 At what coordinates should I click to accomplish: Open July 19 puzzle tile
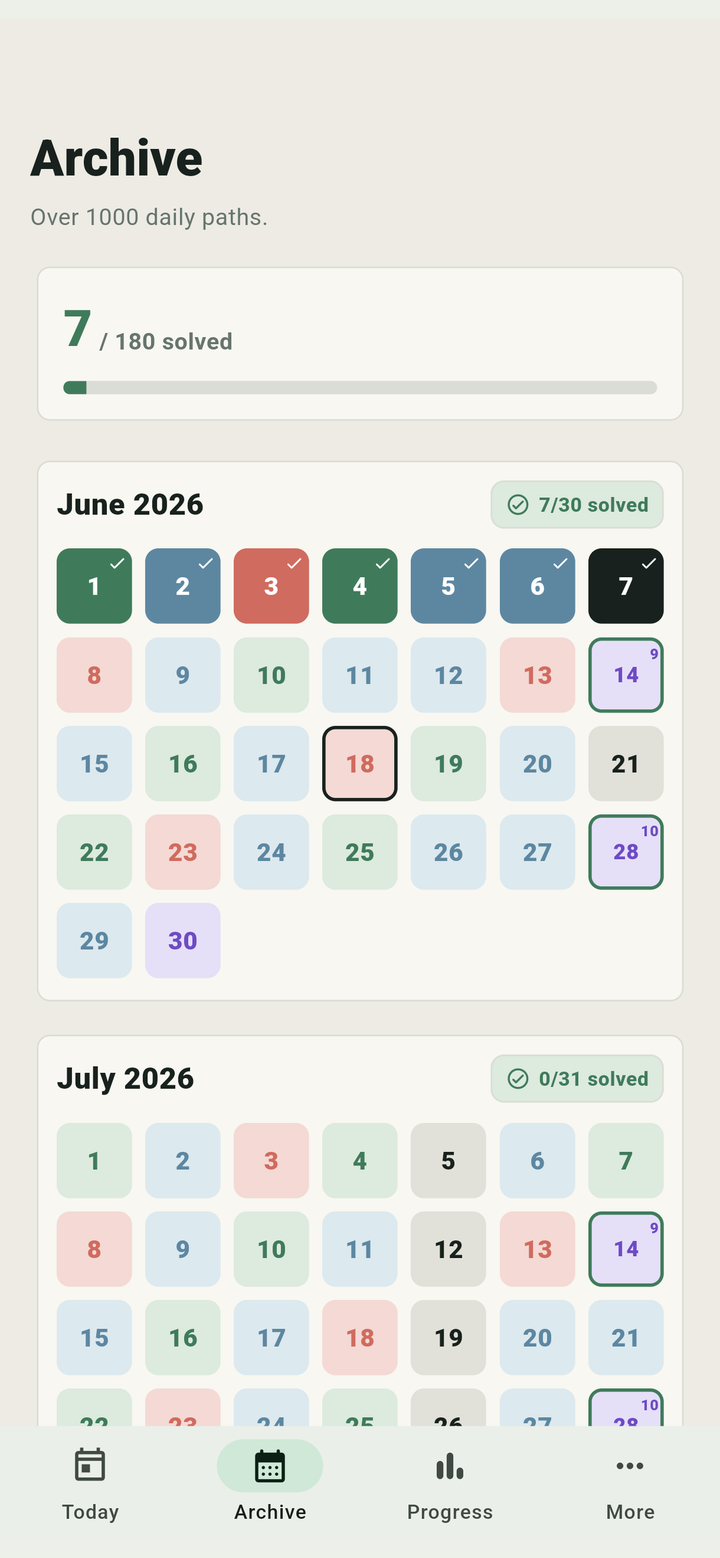pos(448,1338)
